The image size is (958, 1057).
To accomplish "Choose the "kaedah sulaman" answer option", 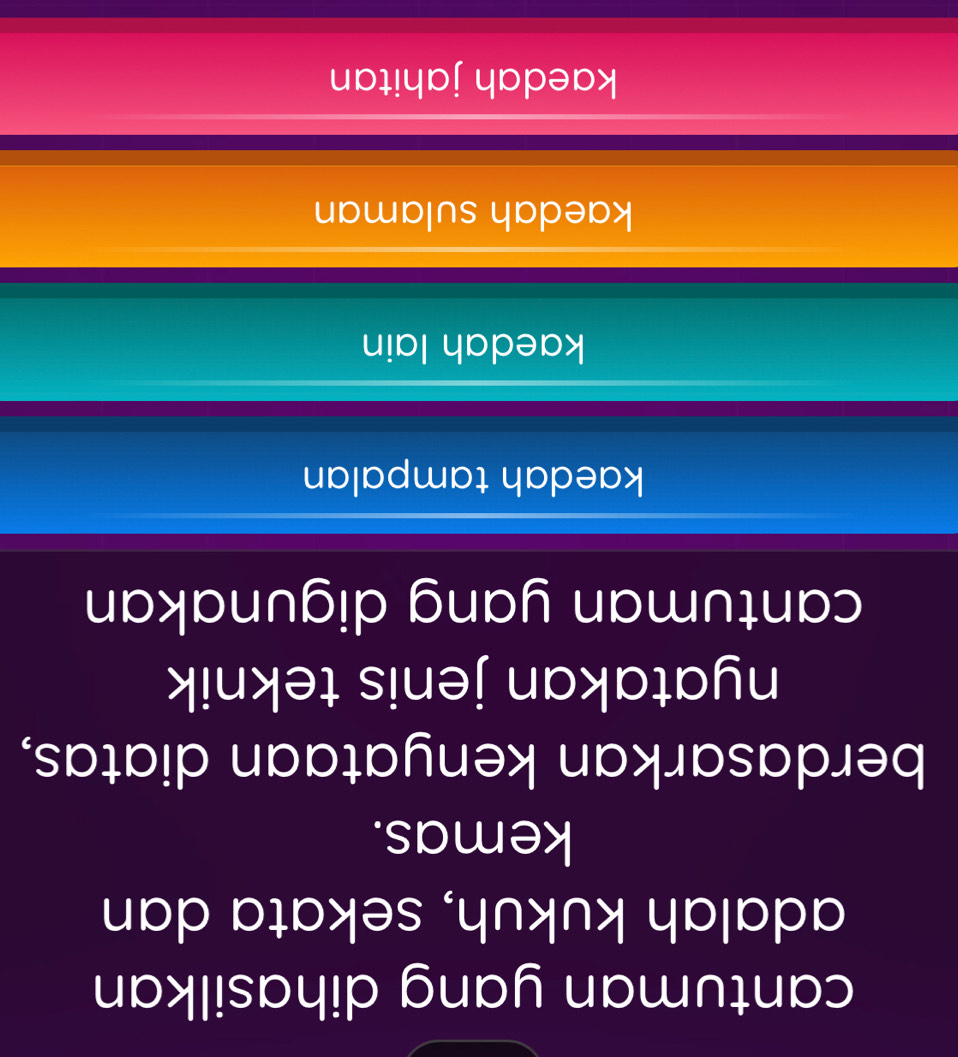I will click(476, 213).
